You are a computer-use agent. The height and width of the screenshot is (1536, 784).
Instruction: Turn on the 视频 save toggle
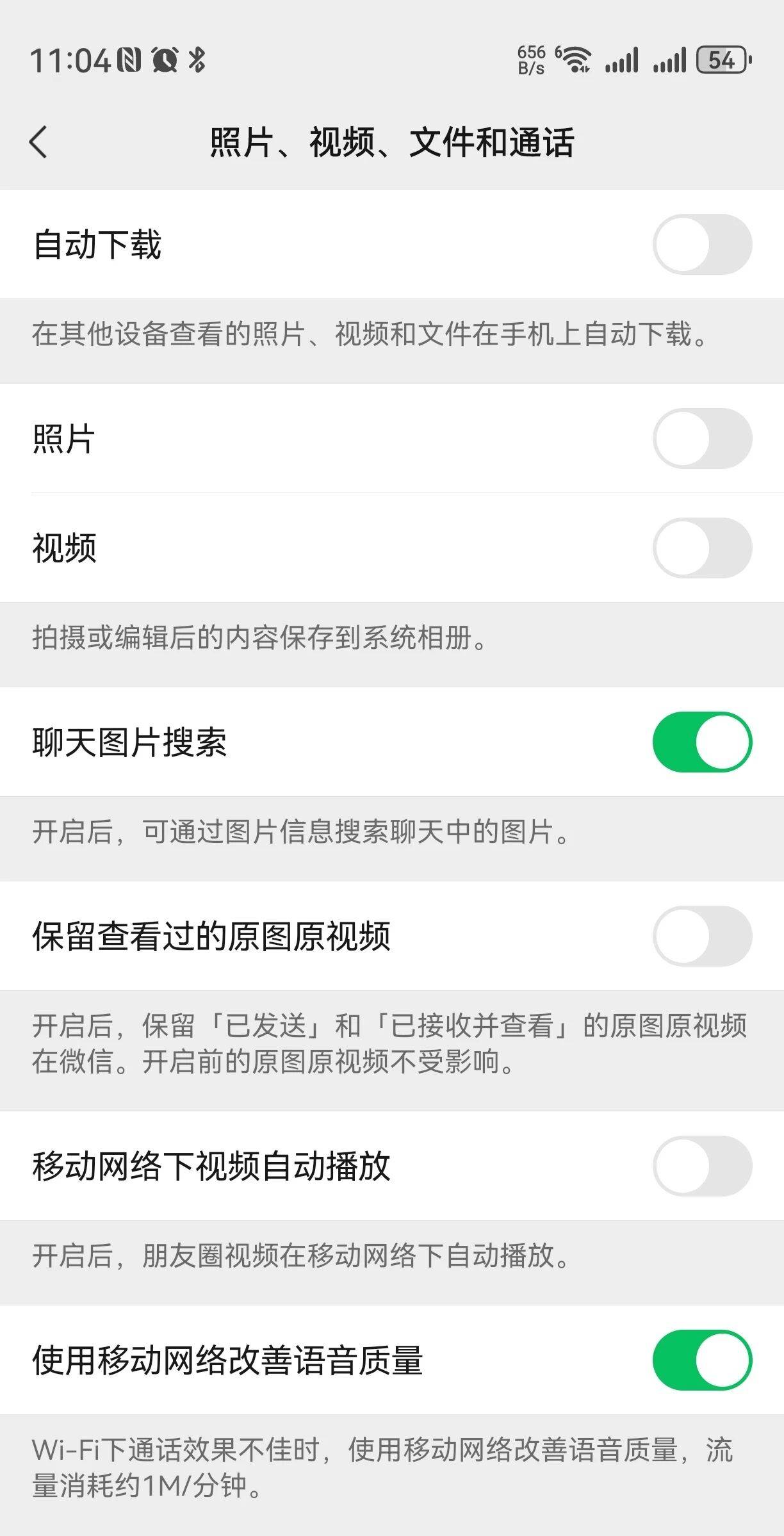click(x=702, y=548)
